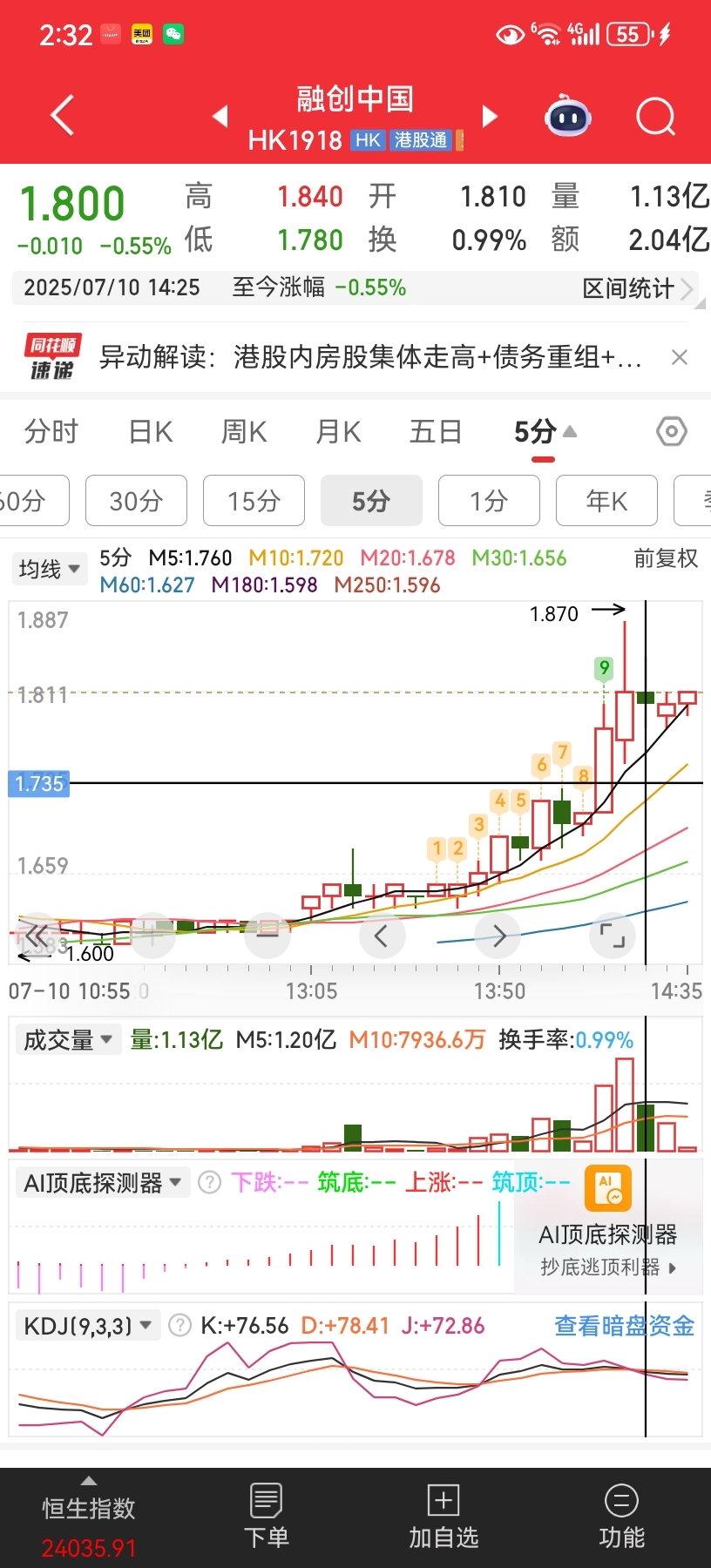Open the AI robot assistant
The image size is (711, 1568).
pyautogui.click(x=568, y=116)
